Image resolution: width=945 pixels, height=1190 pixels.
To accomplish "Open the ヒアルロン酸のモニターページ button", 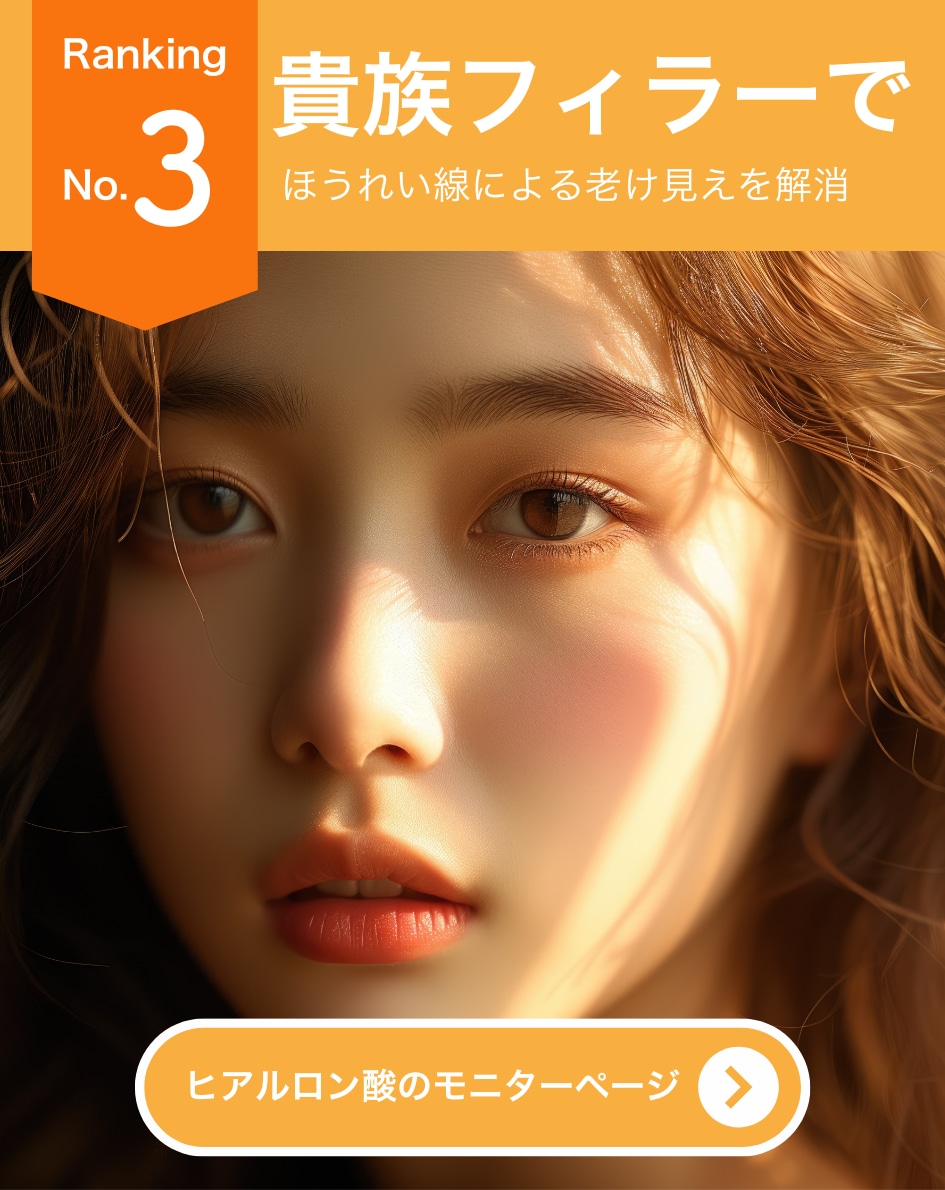I will click(472, 1087).
